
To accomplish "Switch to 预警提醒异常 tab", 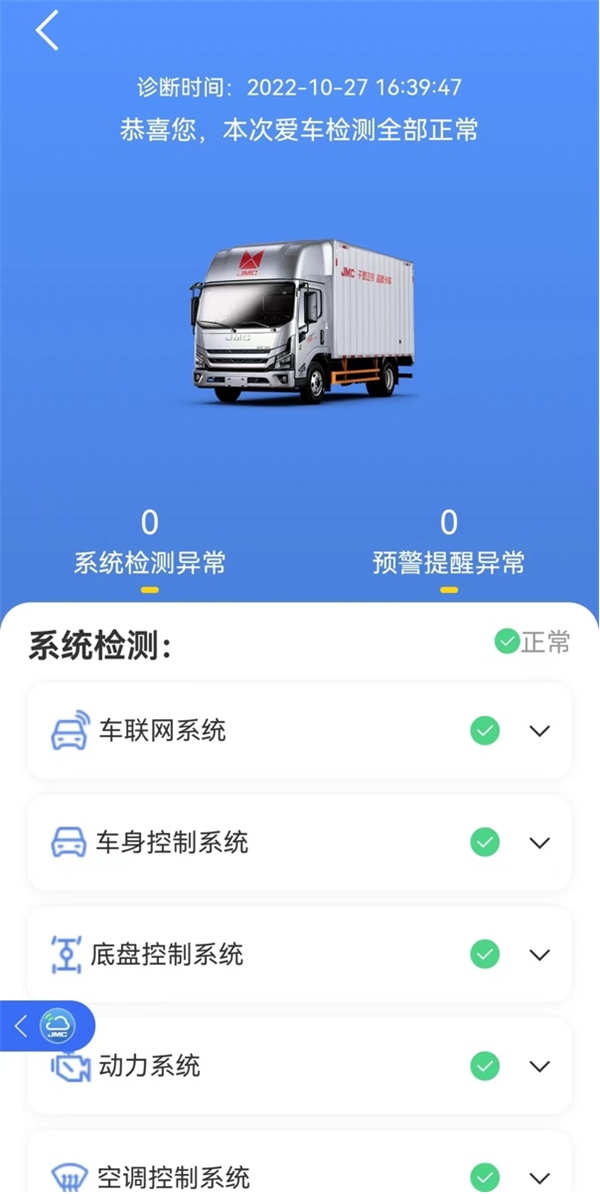I will (x=449, y=546).
